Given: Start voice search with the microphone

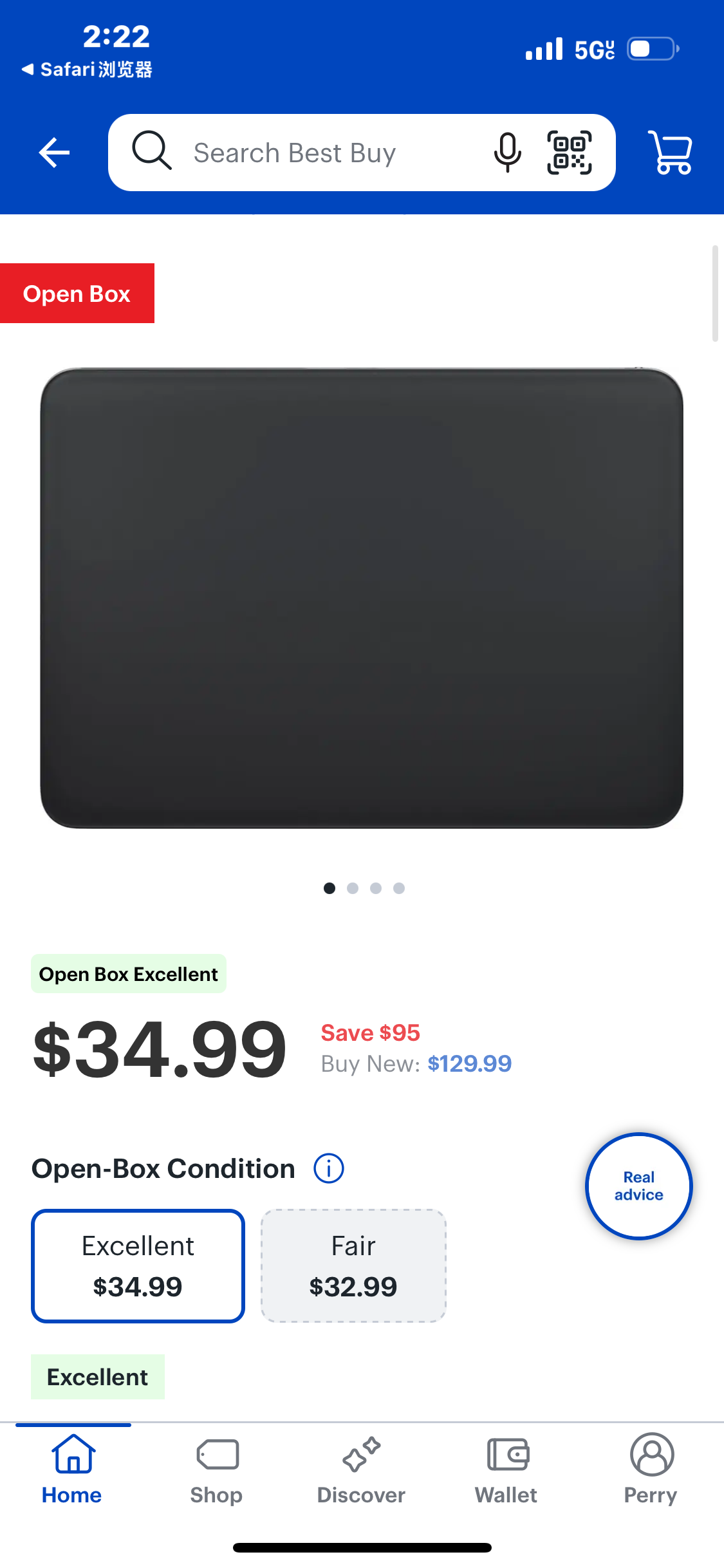Looking at the screenshot, I should (507, 153).
